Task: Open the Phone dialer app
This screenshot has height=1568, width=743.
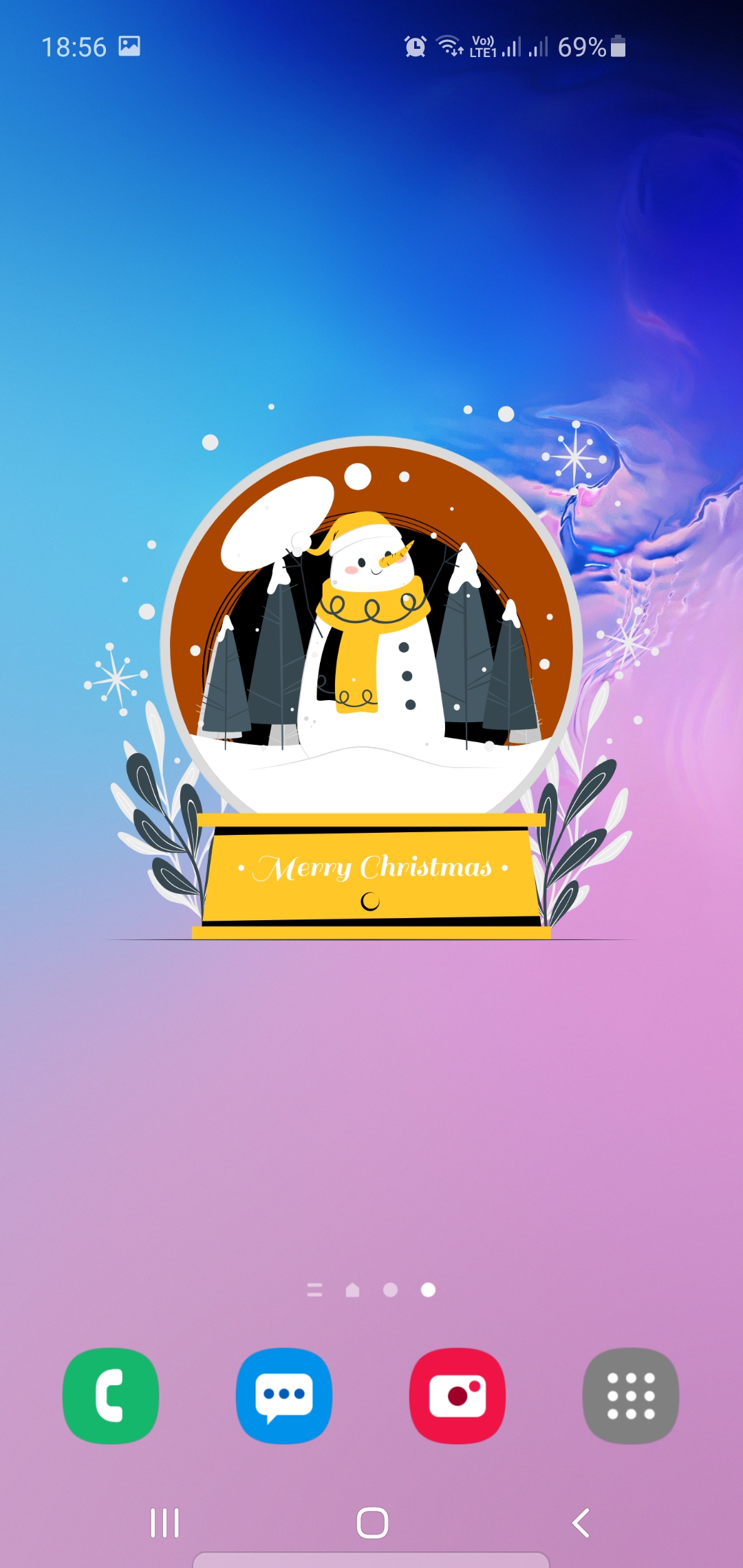Action: point(111,1395)
